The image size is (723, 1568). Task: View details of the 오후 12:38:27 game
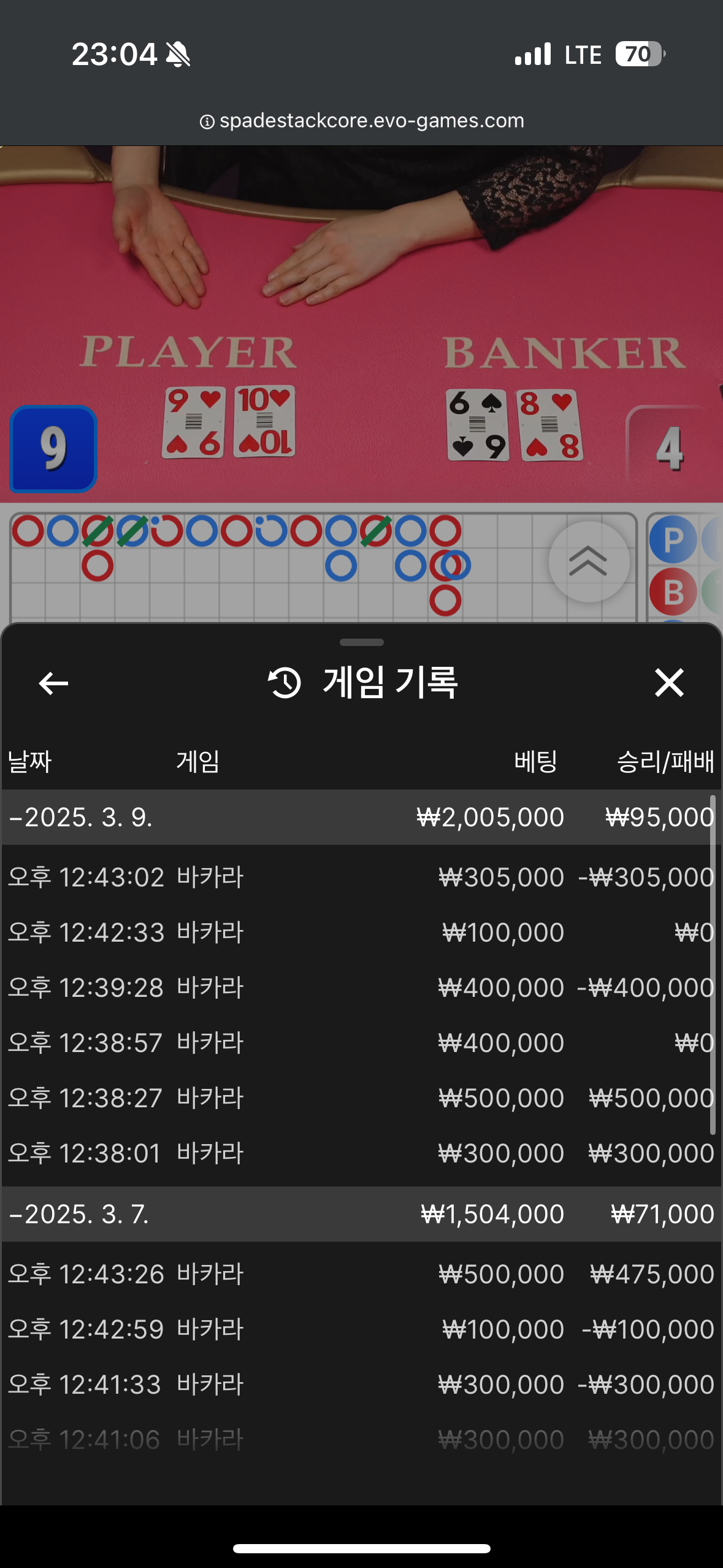361,1098
